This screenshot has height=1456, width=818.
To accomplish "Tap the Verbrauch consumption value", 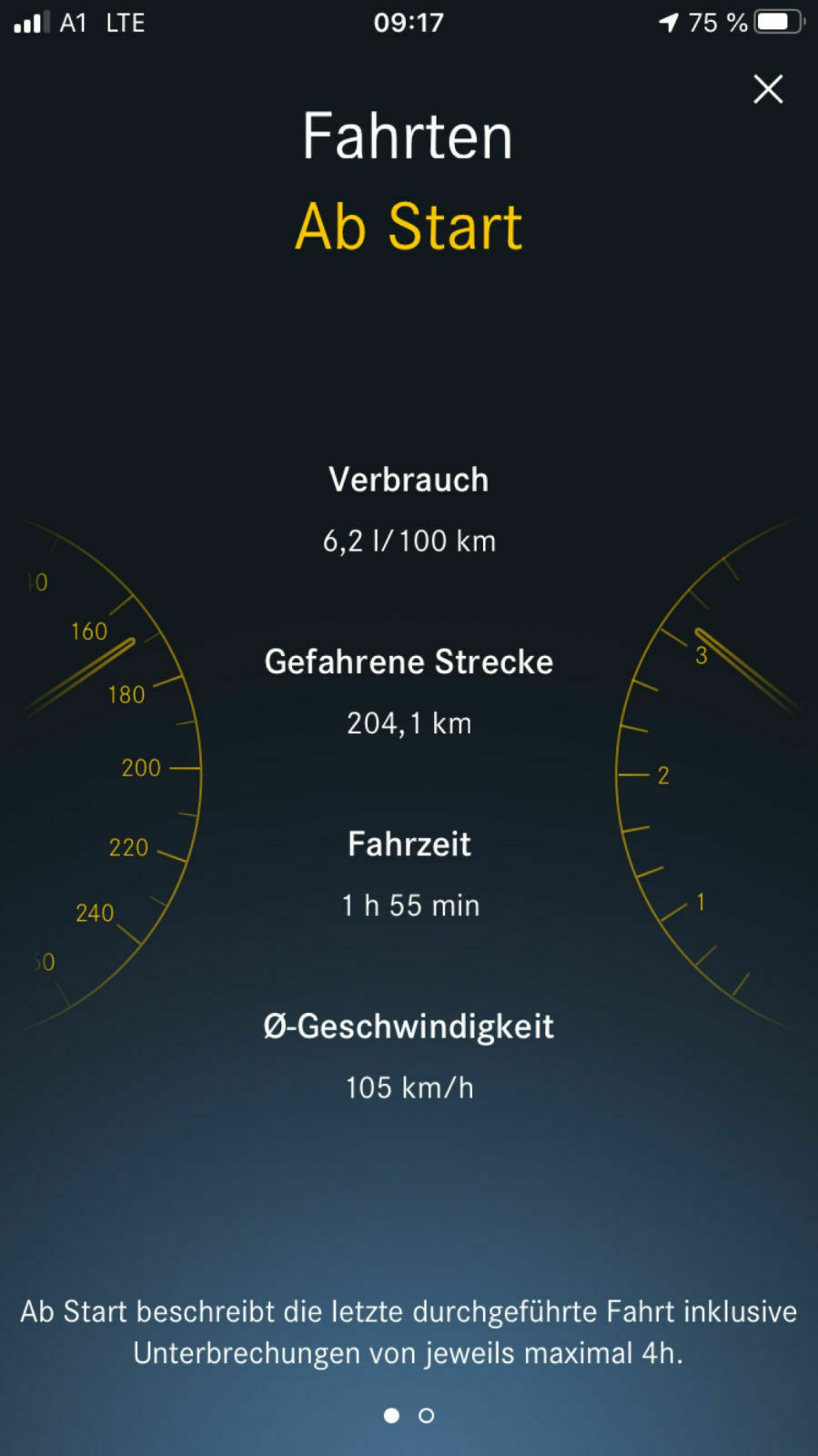I will tap(409, 541).
